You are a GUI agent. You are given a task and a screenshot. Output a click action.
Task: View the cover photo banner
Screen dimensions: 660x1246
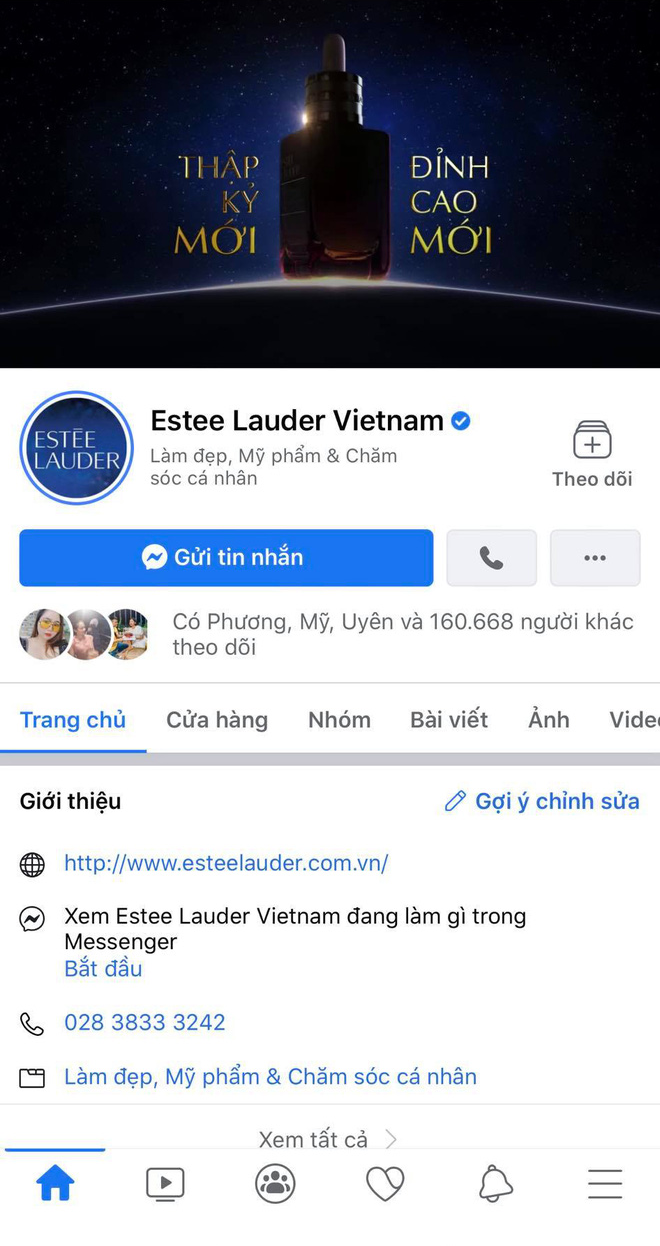pos(330,184)
